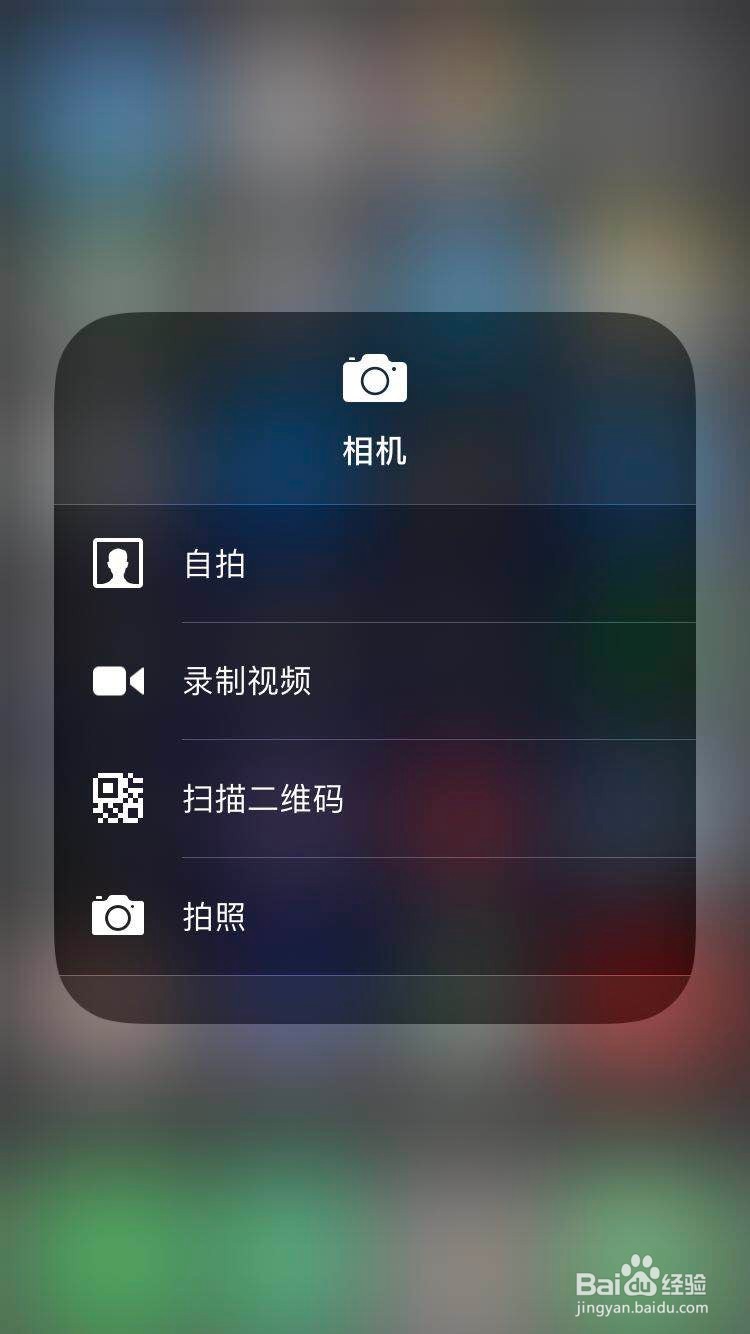This screenshot has width=750, height=1334.
Task: Select the selfie portrait icon
Action: [118, 564]
